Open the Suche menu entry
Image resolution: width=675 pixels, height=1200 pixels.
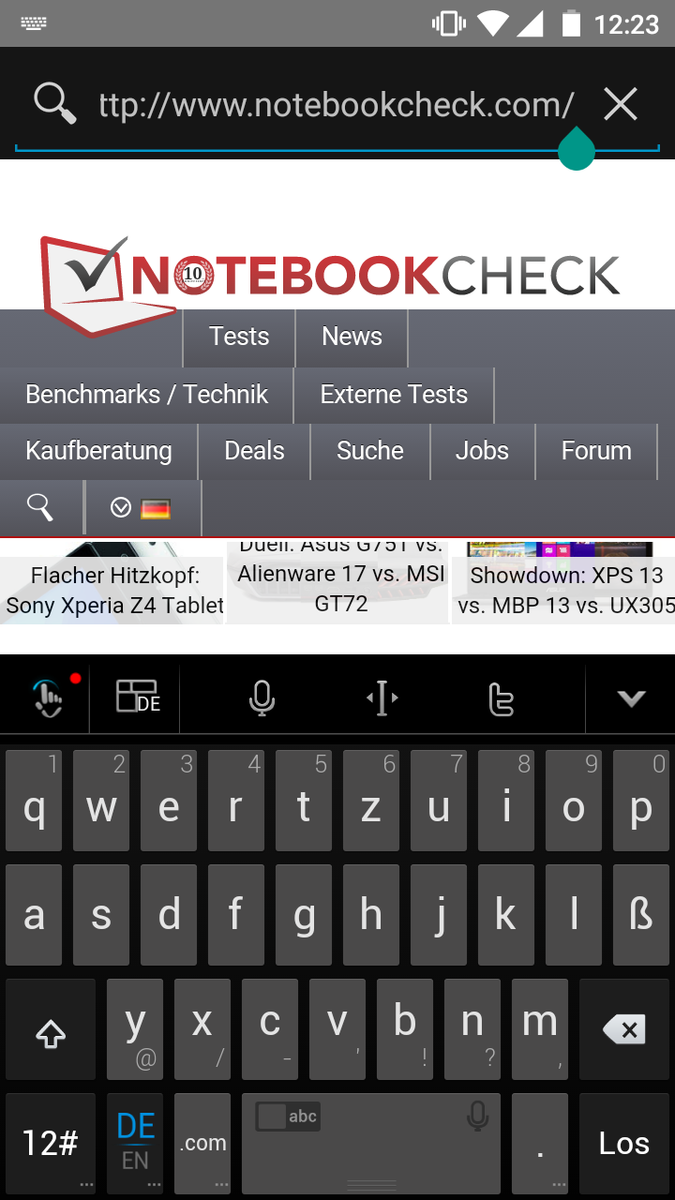370,451
